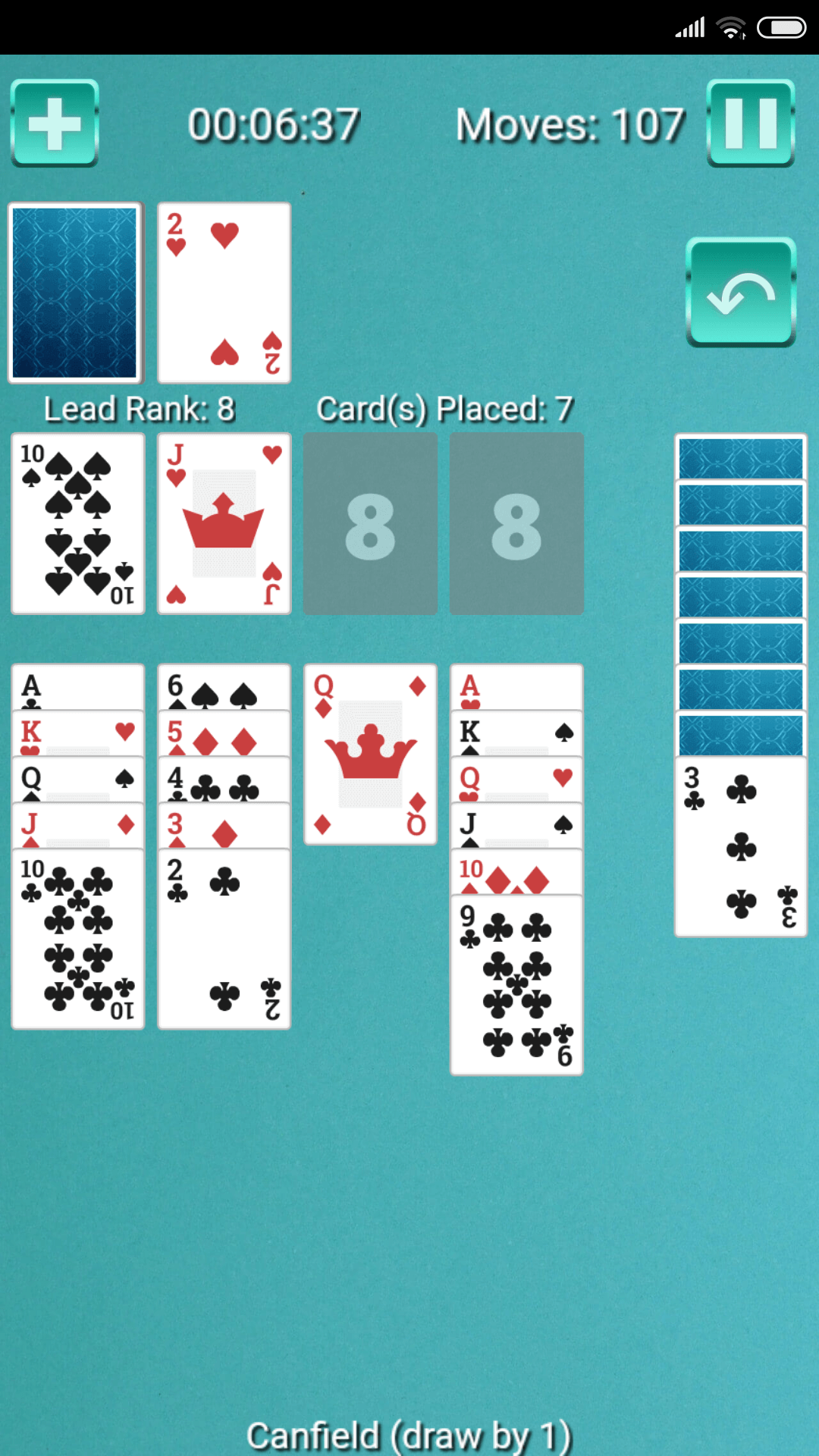Select the 10 of spades foundation pile
This screenshot has height=1456, width=819.
(x=78, y=523)
